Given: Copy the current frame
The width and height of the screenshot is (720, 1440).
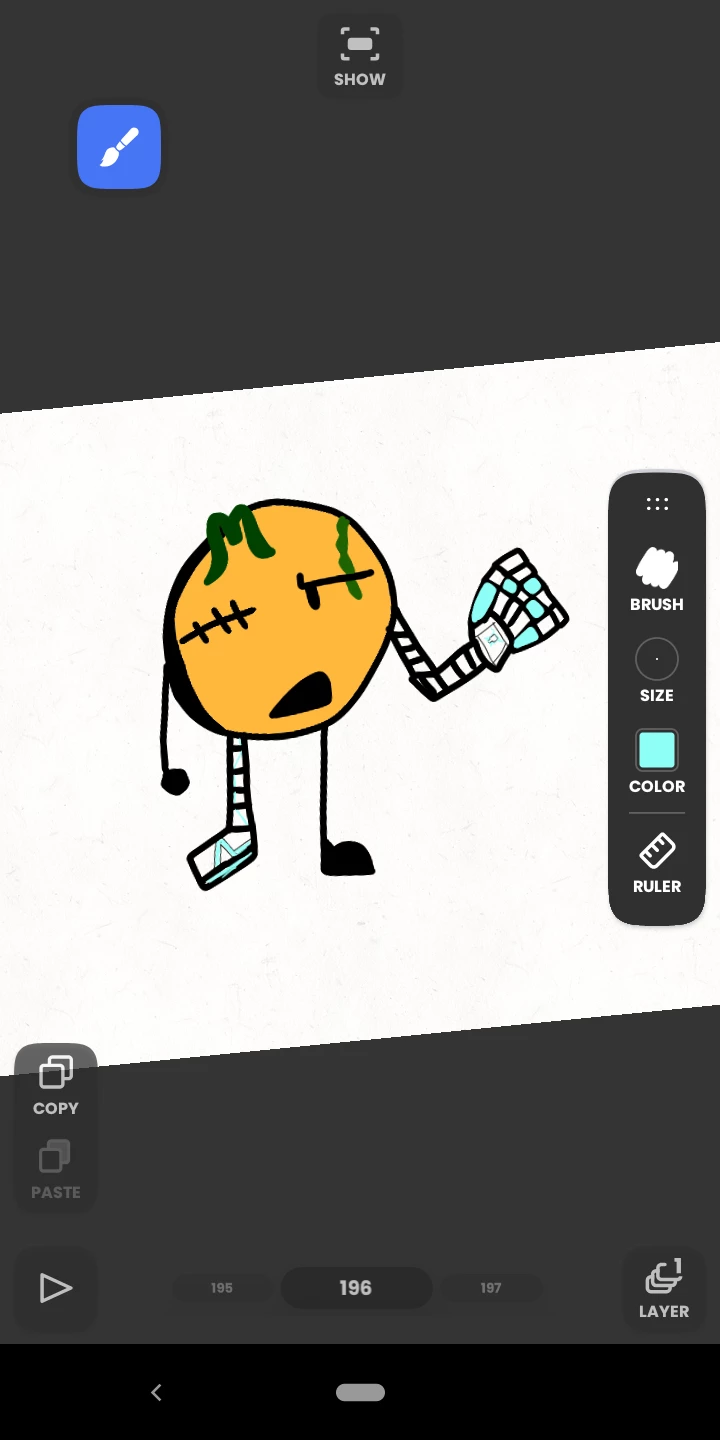Looking at the screenshot, I should (56, 1086).
